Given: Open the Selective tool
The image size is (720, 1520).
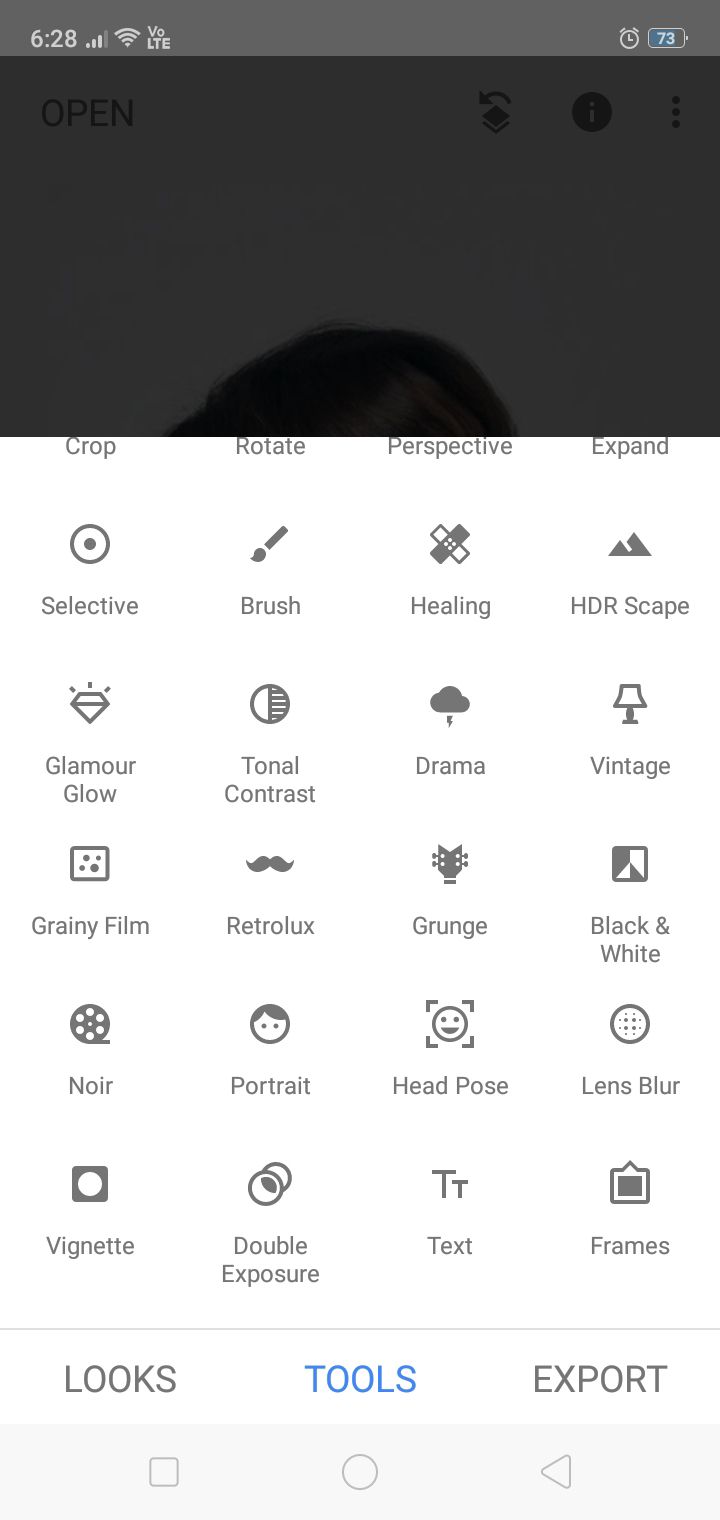Looking at the screenshot, I should pyautogui.click(x=90, y=572).
